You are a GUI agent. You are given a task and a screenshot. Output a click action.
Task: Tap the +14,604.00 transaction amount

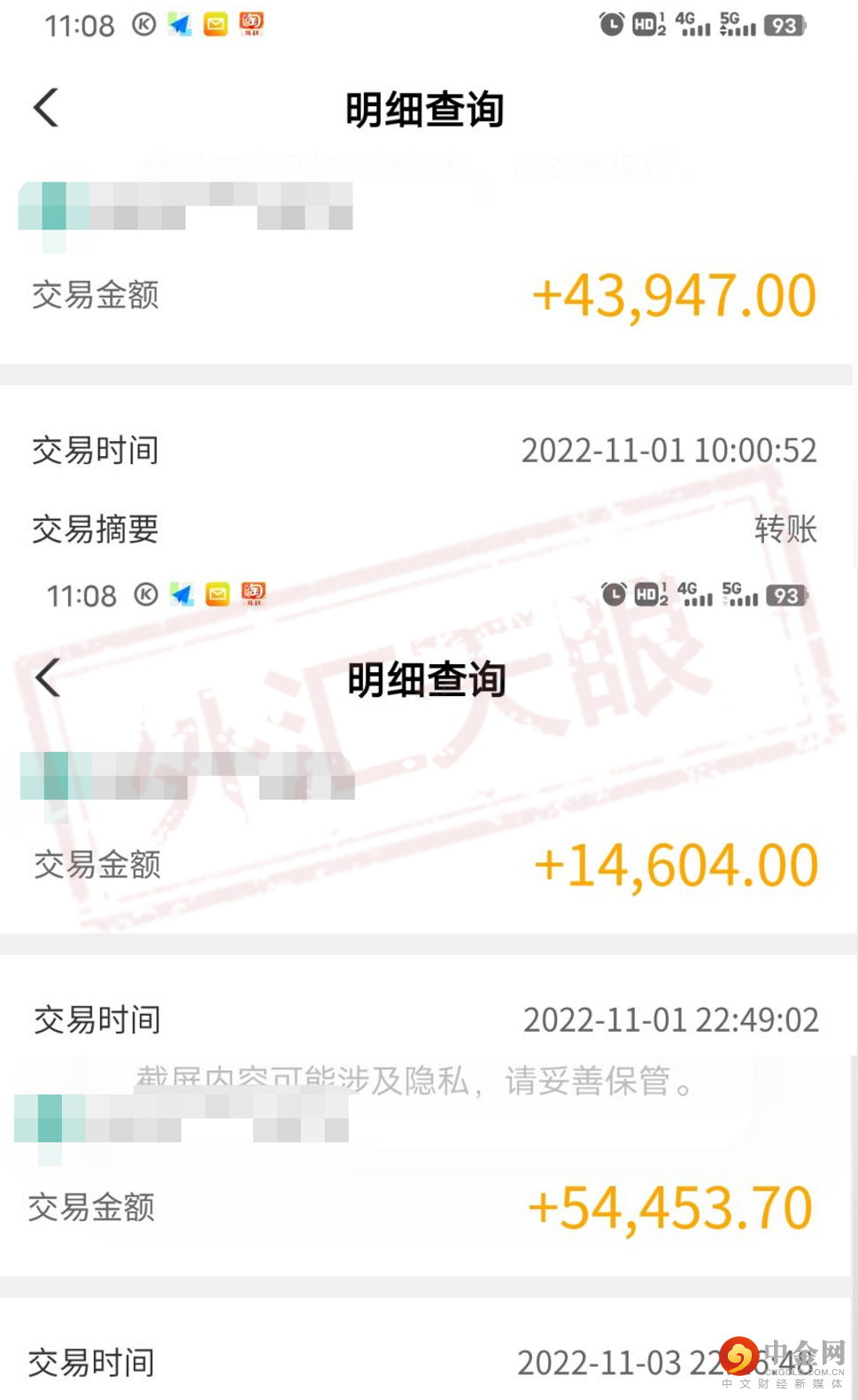point(678,864)
